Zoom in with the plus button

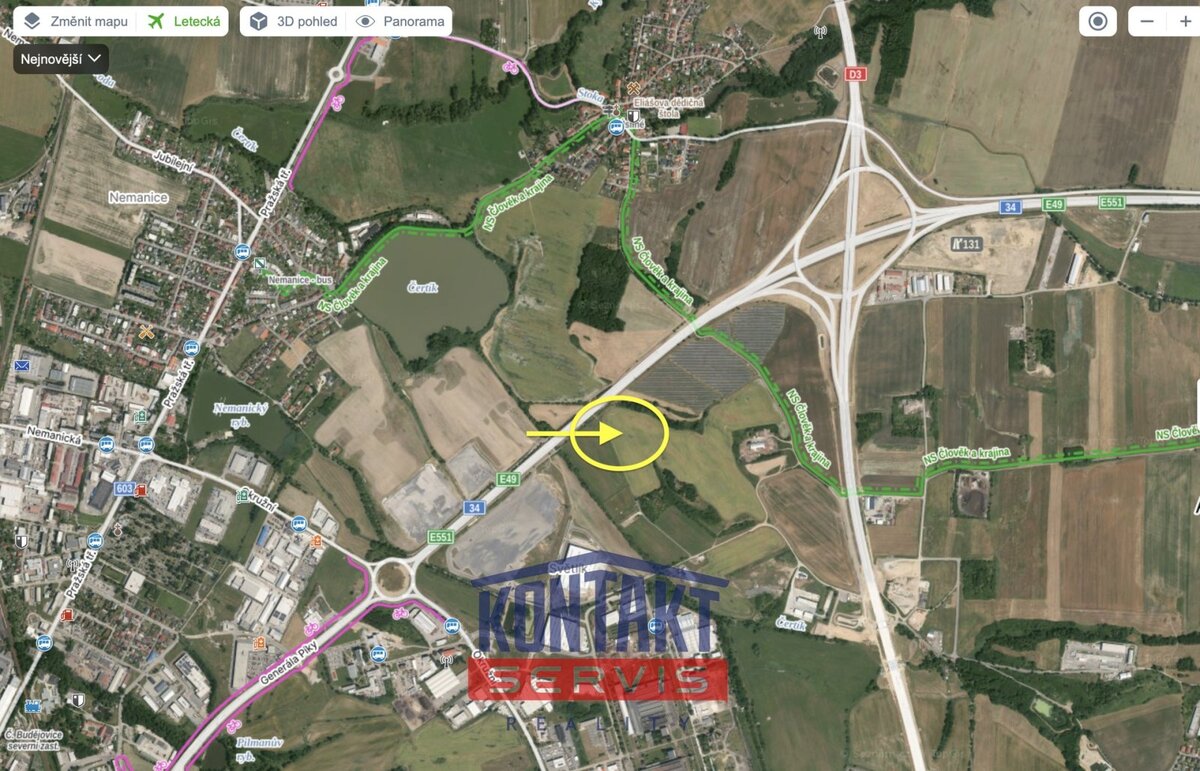(x=1186, y=21)
